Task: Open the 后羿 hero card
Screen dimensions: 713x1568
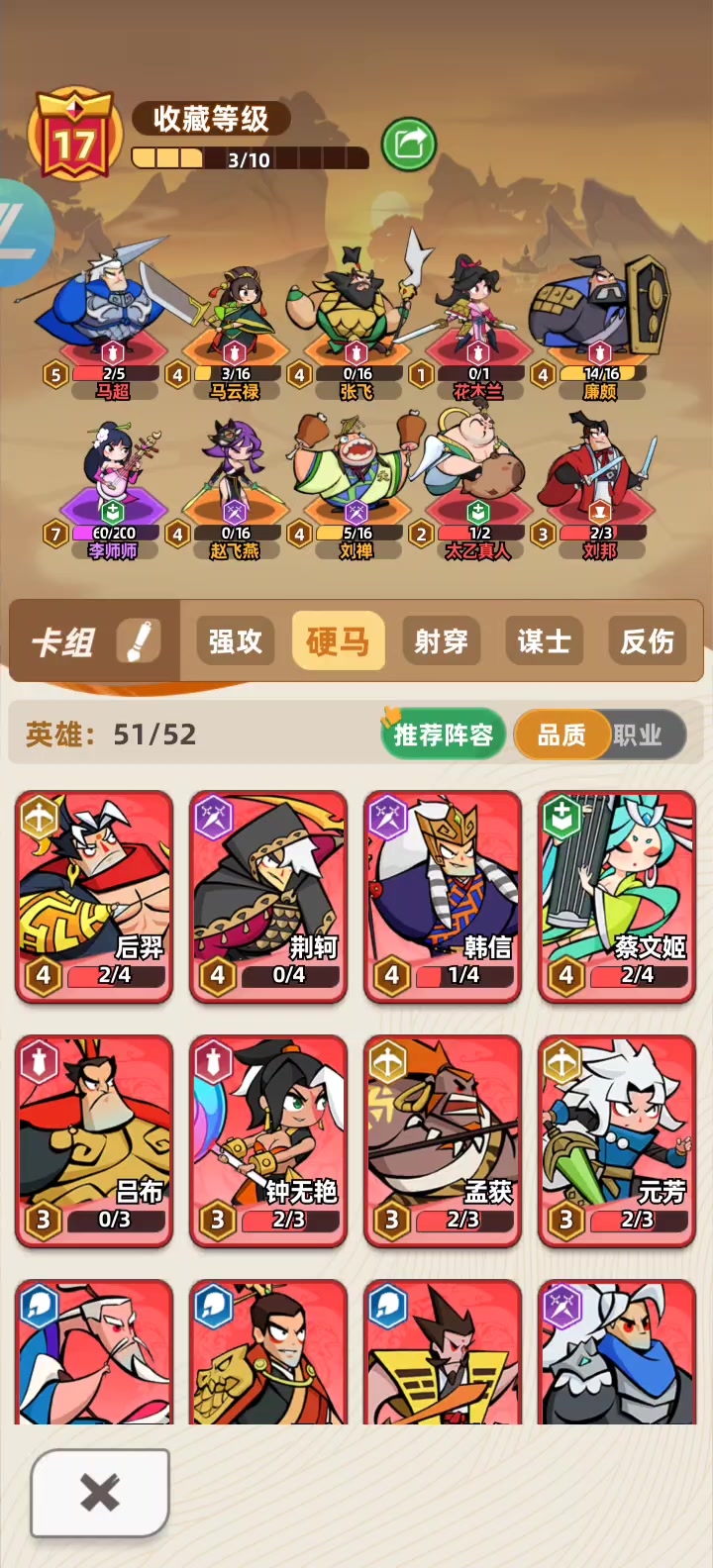Action: click(x=94, y=896)
